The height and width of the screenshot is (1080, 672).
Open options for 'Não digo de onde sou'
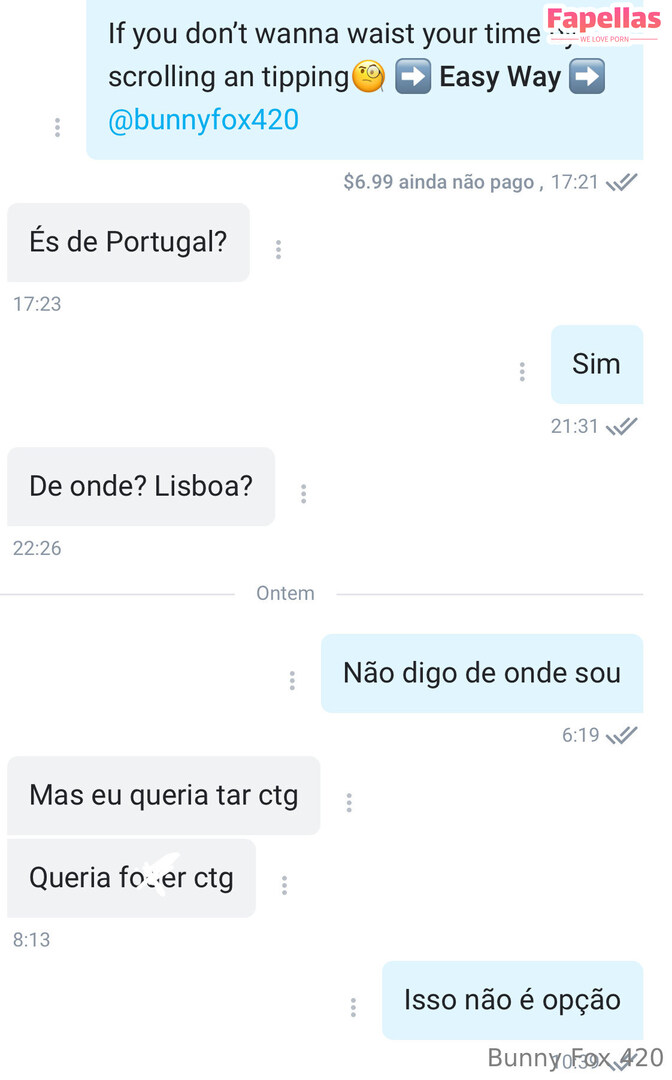click(x=292, y=681)
